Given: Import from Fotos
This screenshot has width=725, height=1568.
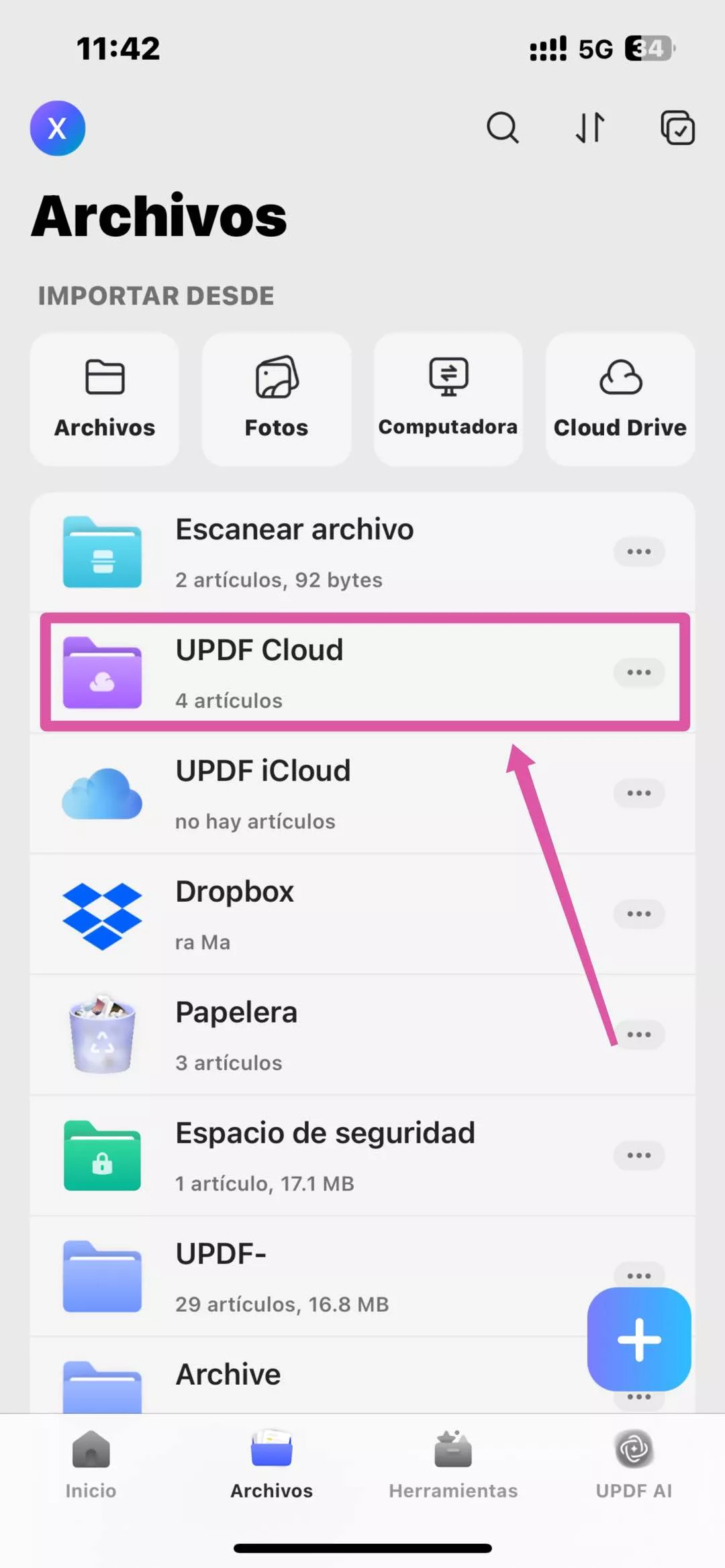Looking at the screenshot, I should (x=277, y=399).
